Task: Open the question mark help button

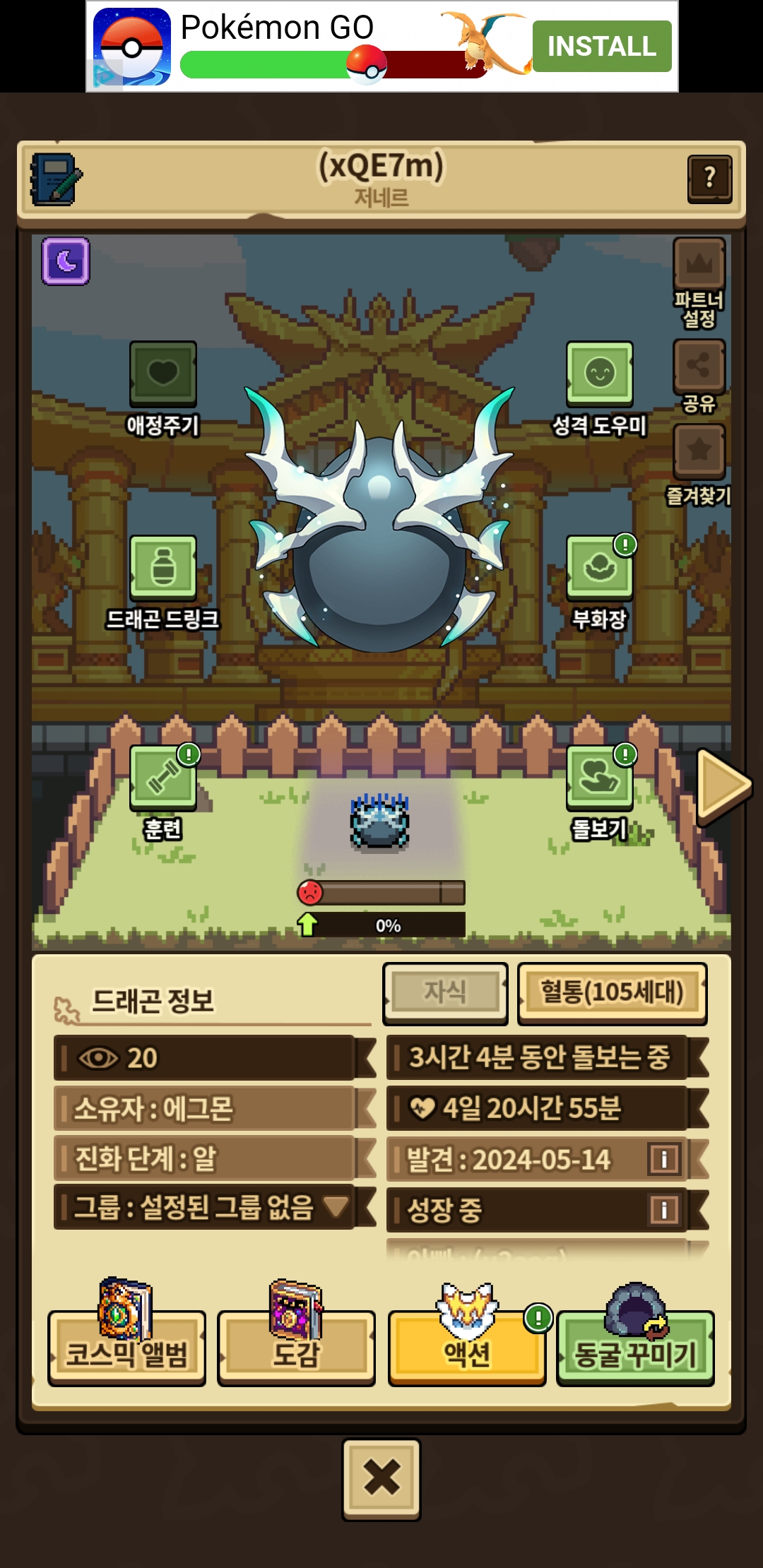Action: (709, 178)
